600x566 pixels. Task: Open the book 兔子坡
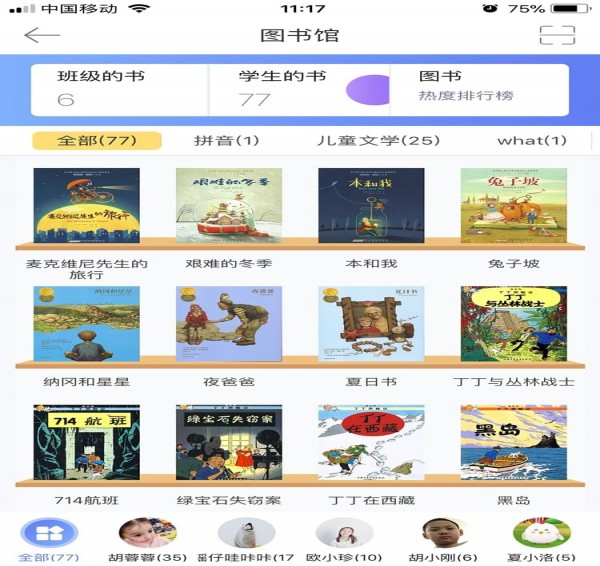[x=514, y=205]
